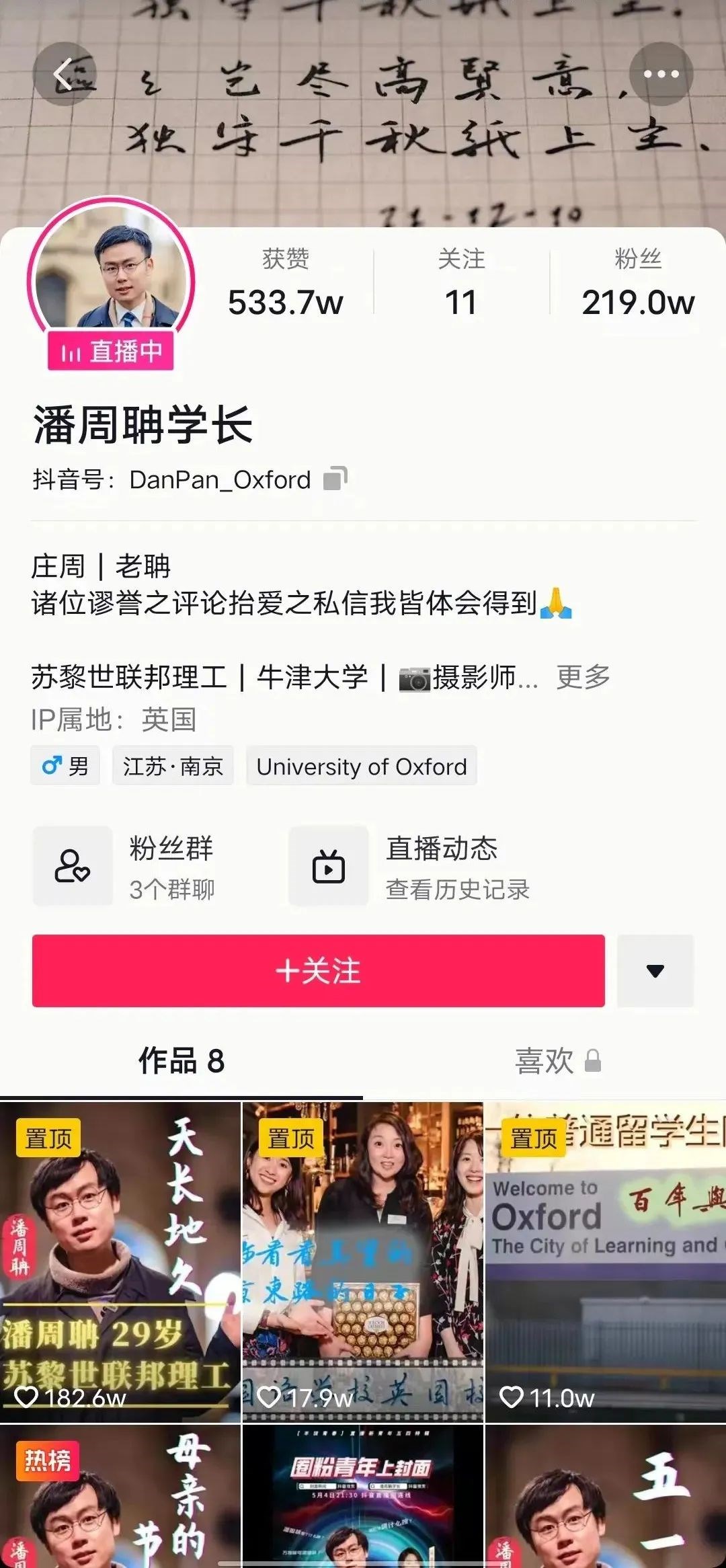The image size is (726, 1568).
Task: Open the 粉丝群 fan groups
Action: tap(134, 866)
